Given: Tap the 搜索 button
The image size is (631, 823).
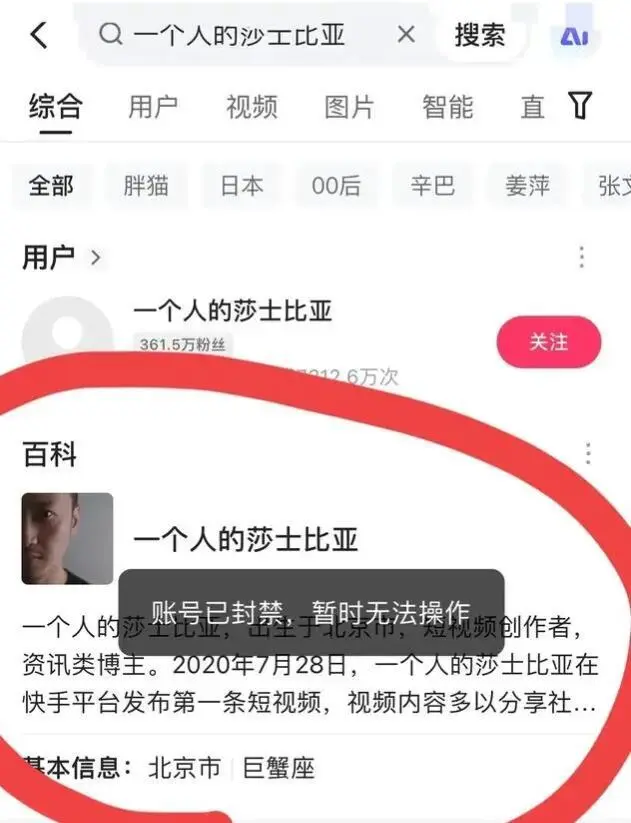Looking at the screenshot, I should point(480,35).
